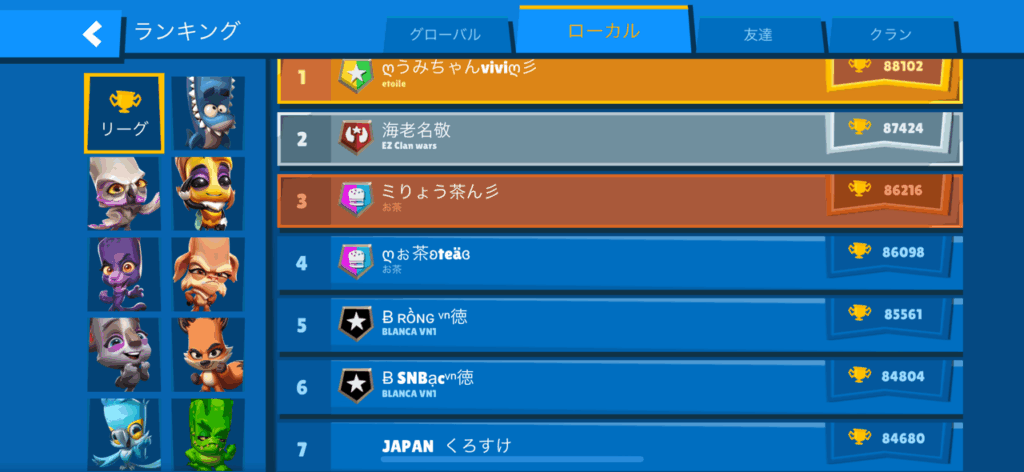Select the リーグ trophy filter
The image size is (1024, 472).
pos(124,113)
